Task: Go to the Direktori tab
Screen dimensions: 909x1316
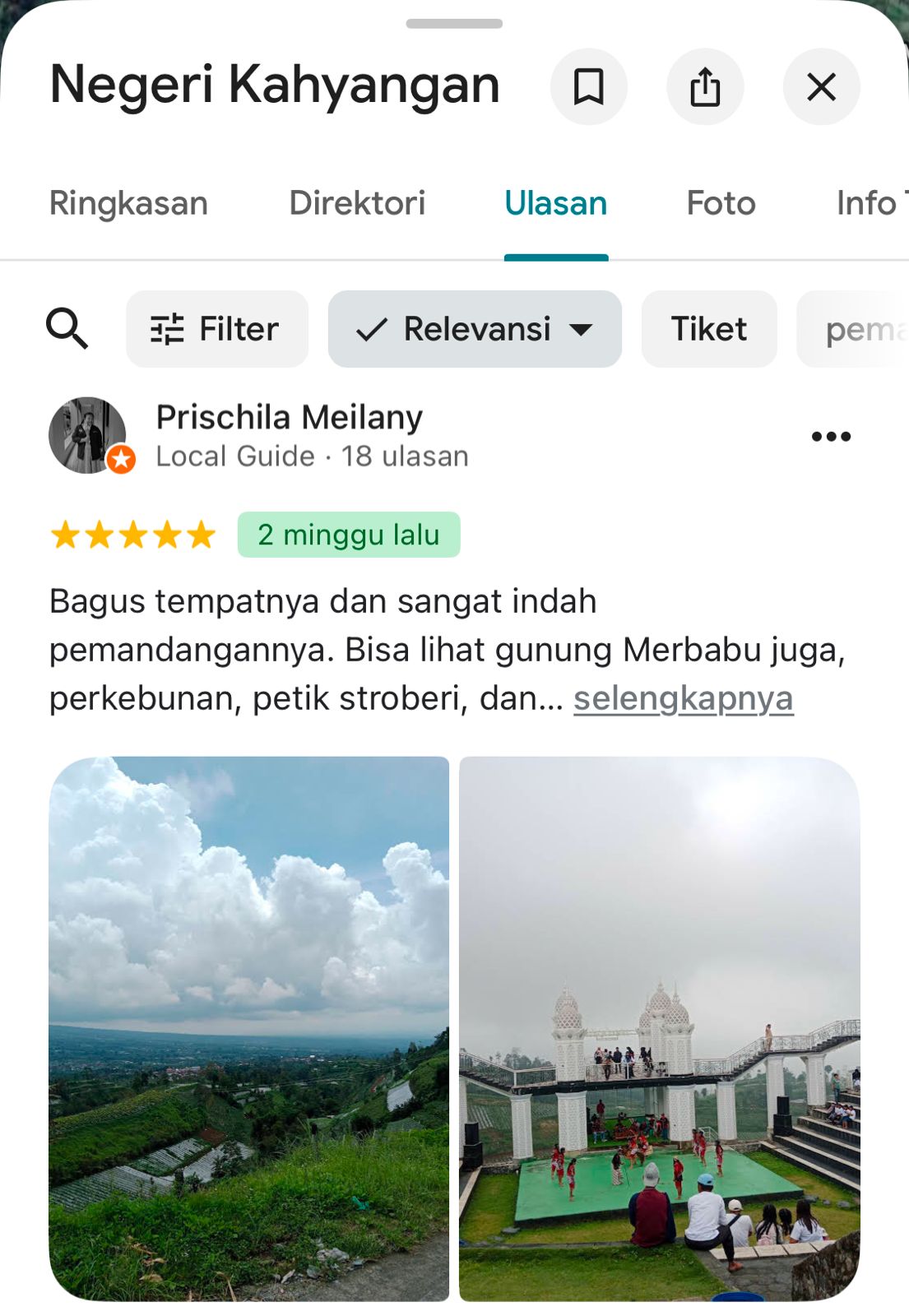Action: point(356,203)
